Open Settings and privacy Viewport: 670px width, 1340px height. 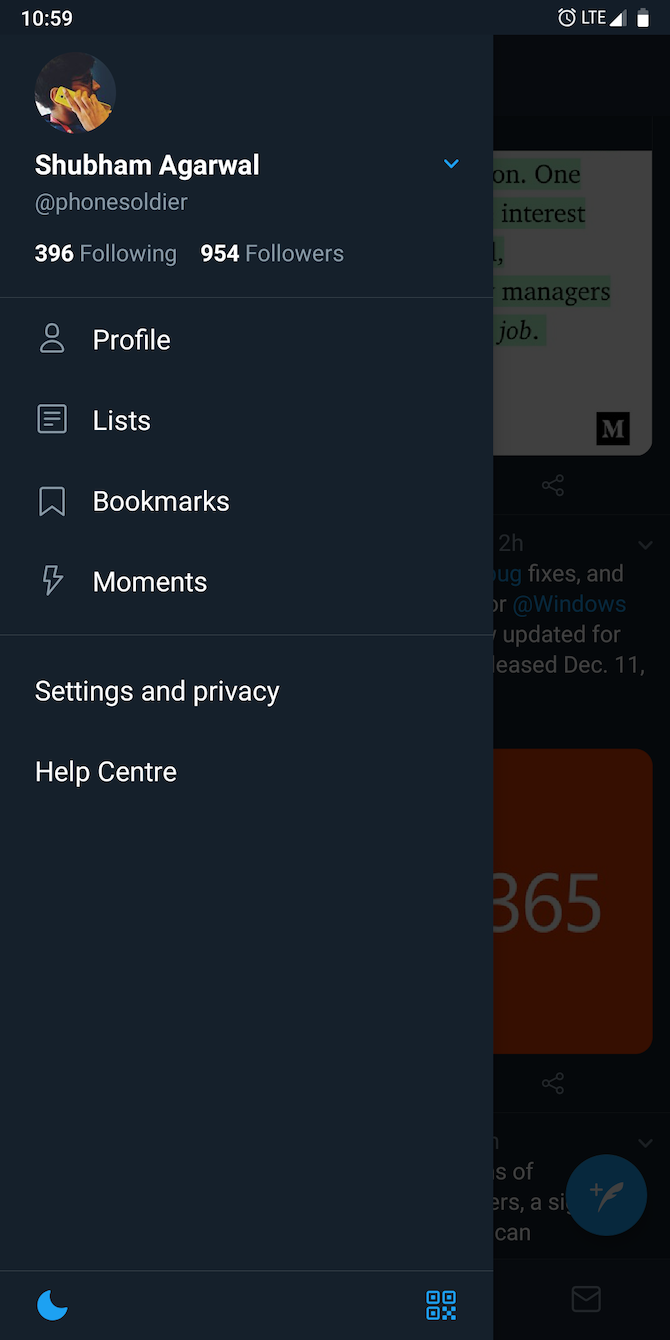coord(157,691)
